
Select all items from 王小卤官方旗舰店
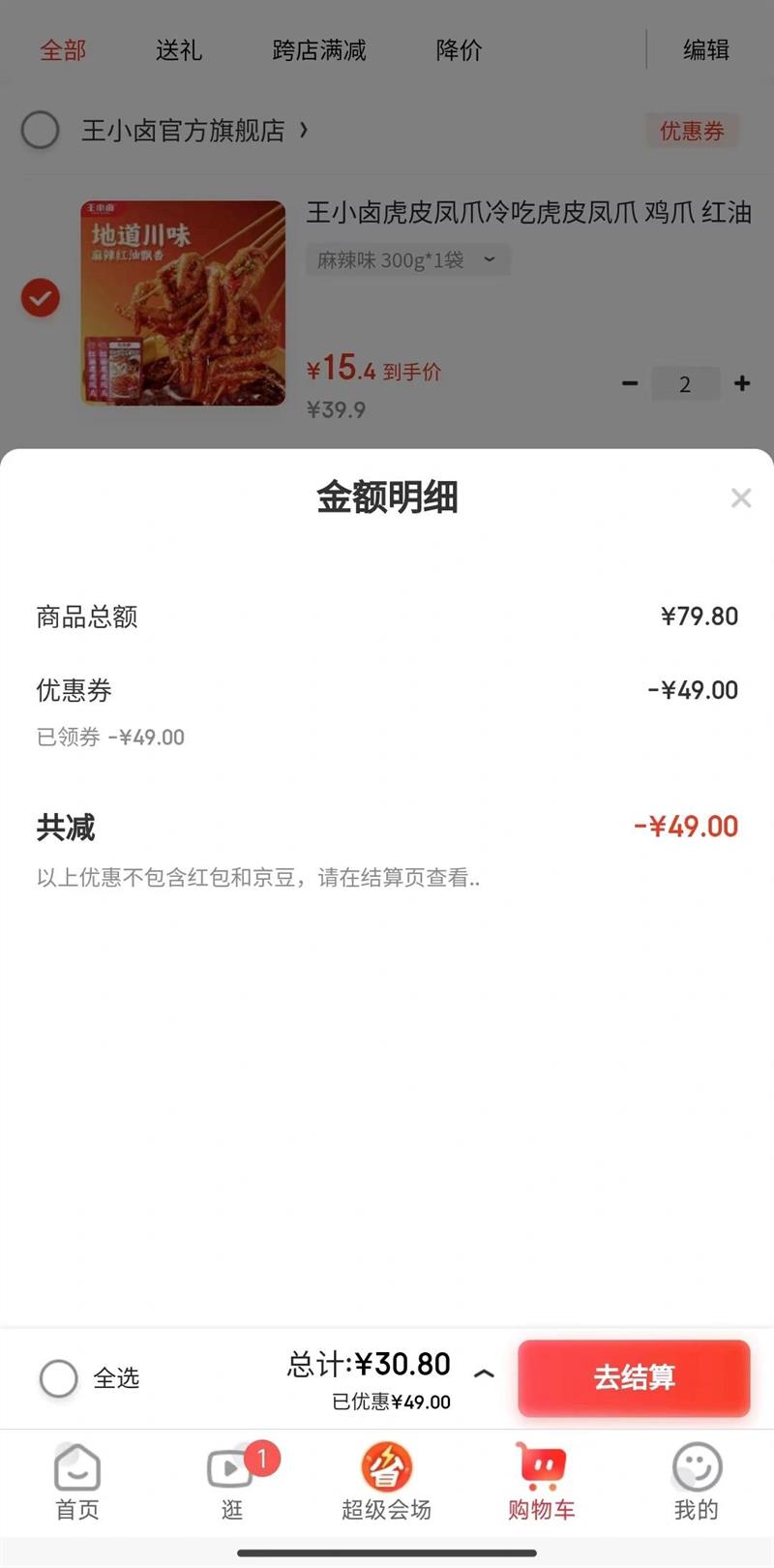point(41,130)
